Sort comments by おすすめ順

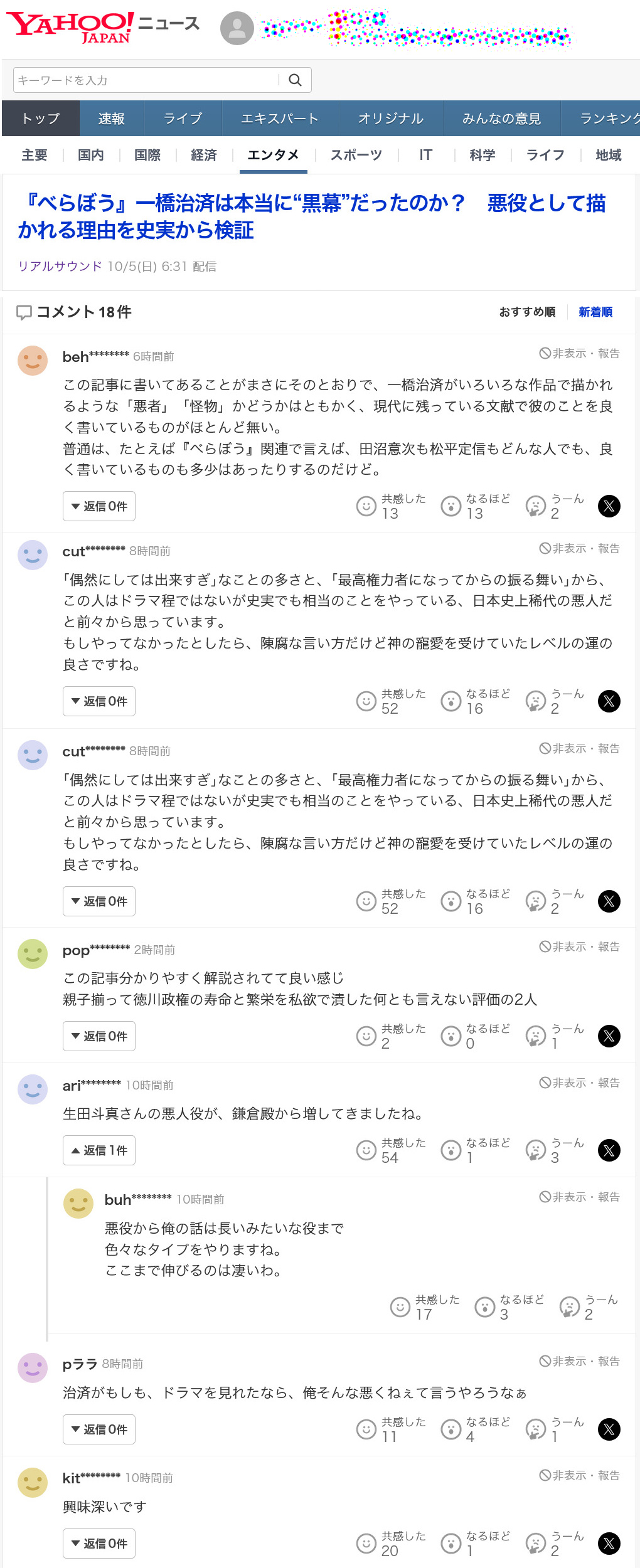pos(527,312)
